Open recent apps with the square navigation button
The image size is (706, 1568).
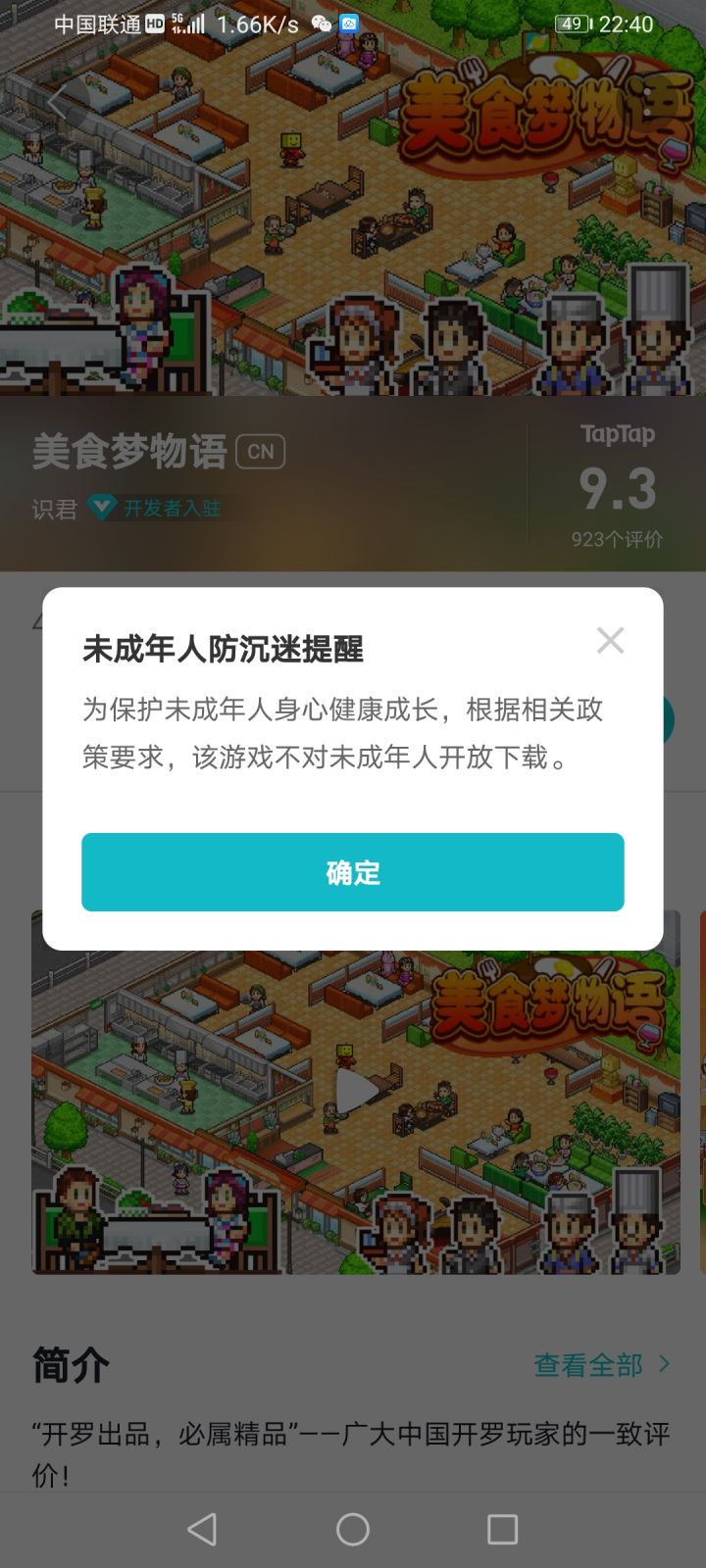(502, 1528)
